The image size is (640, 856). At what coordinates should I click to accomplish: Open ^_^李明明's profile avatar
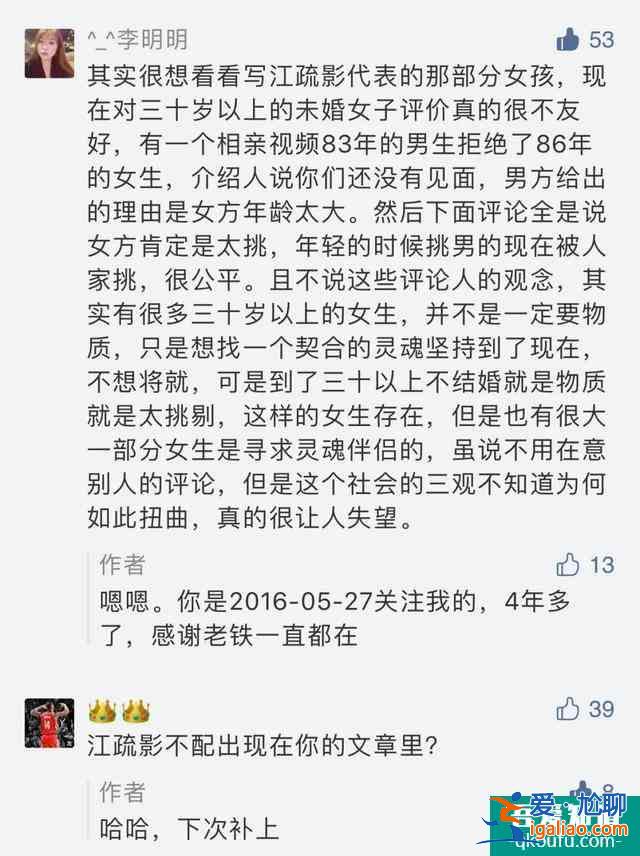(49, 54)
